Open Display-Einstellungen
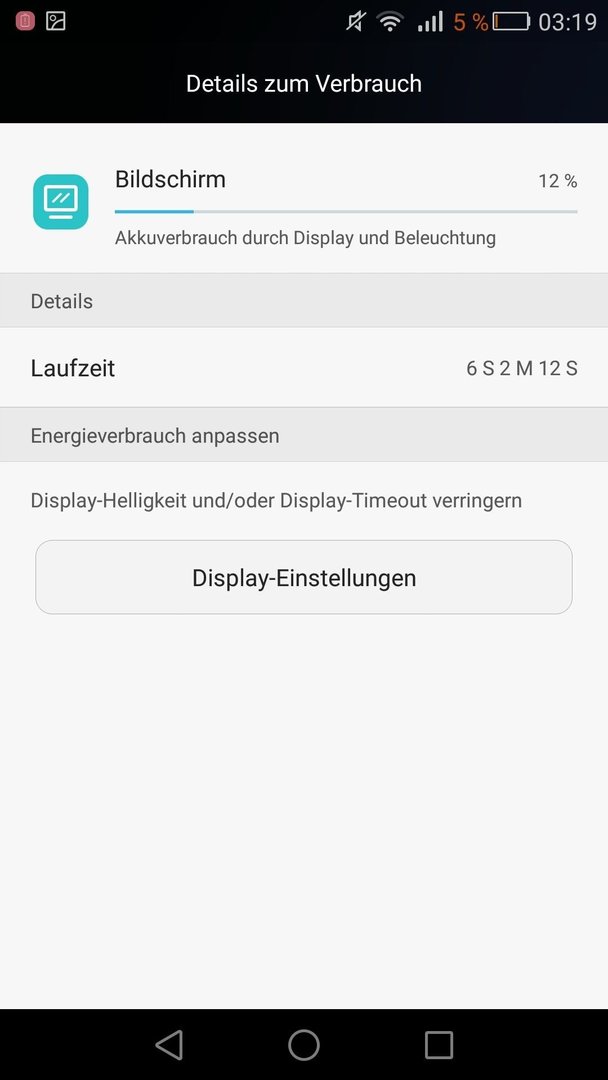This screenshot has width=608, height=1080. pos(304,577)
